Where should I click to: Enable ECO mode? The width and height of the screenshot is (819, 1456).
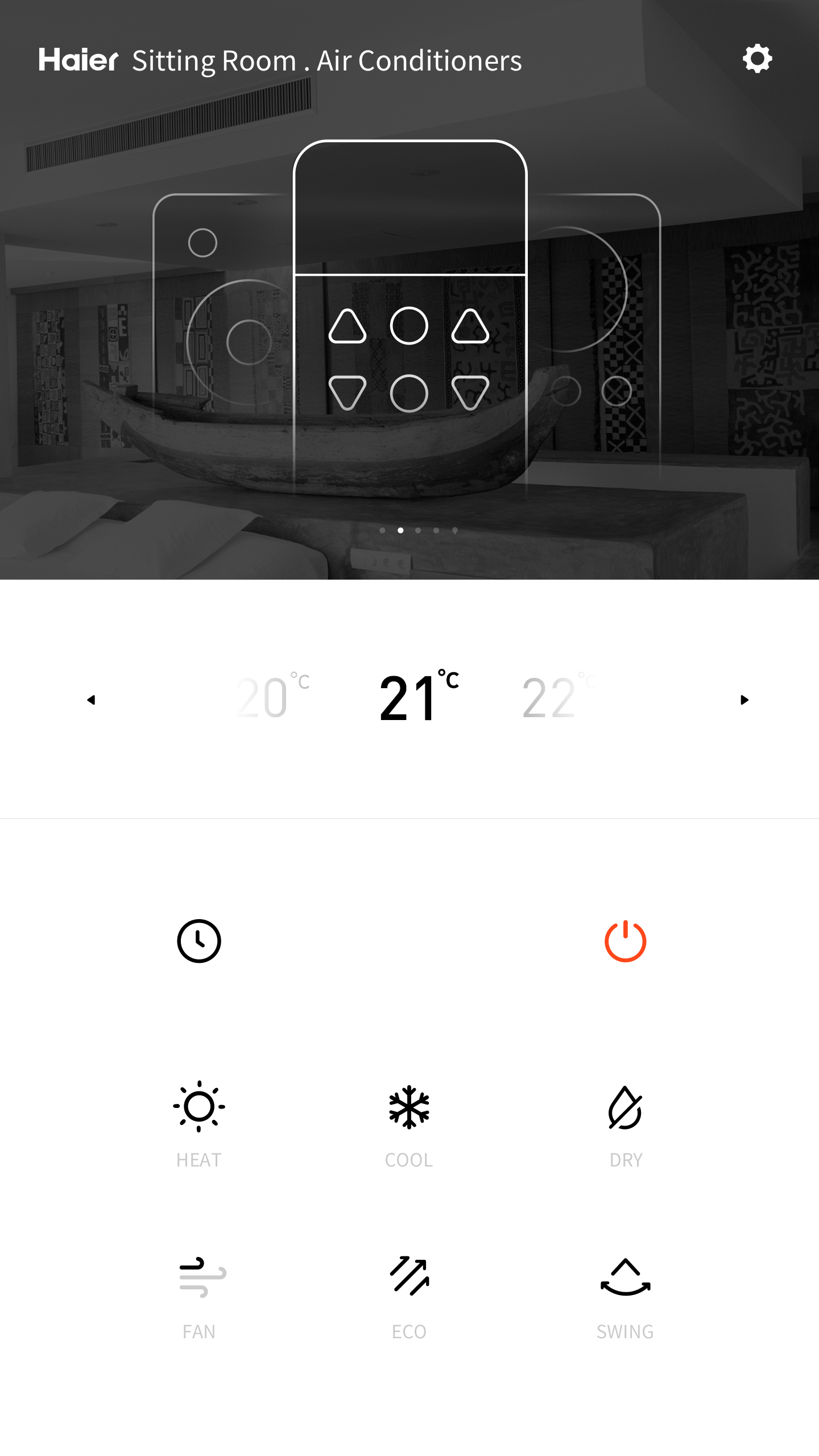click(x=409, y=1298)
